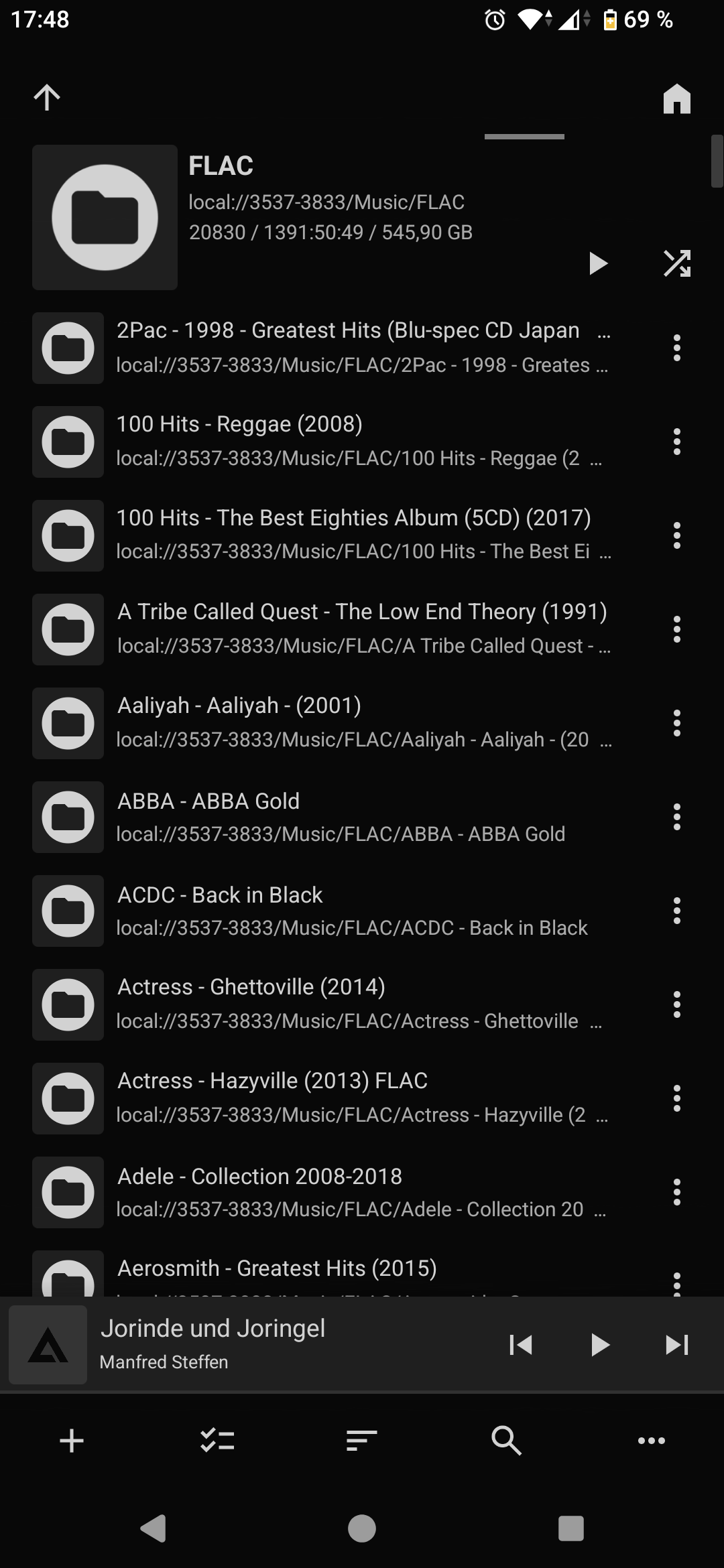Open the sort options
The width and height of the screenshot is (724, 1568).
(362, 1441)
